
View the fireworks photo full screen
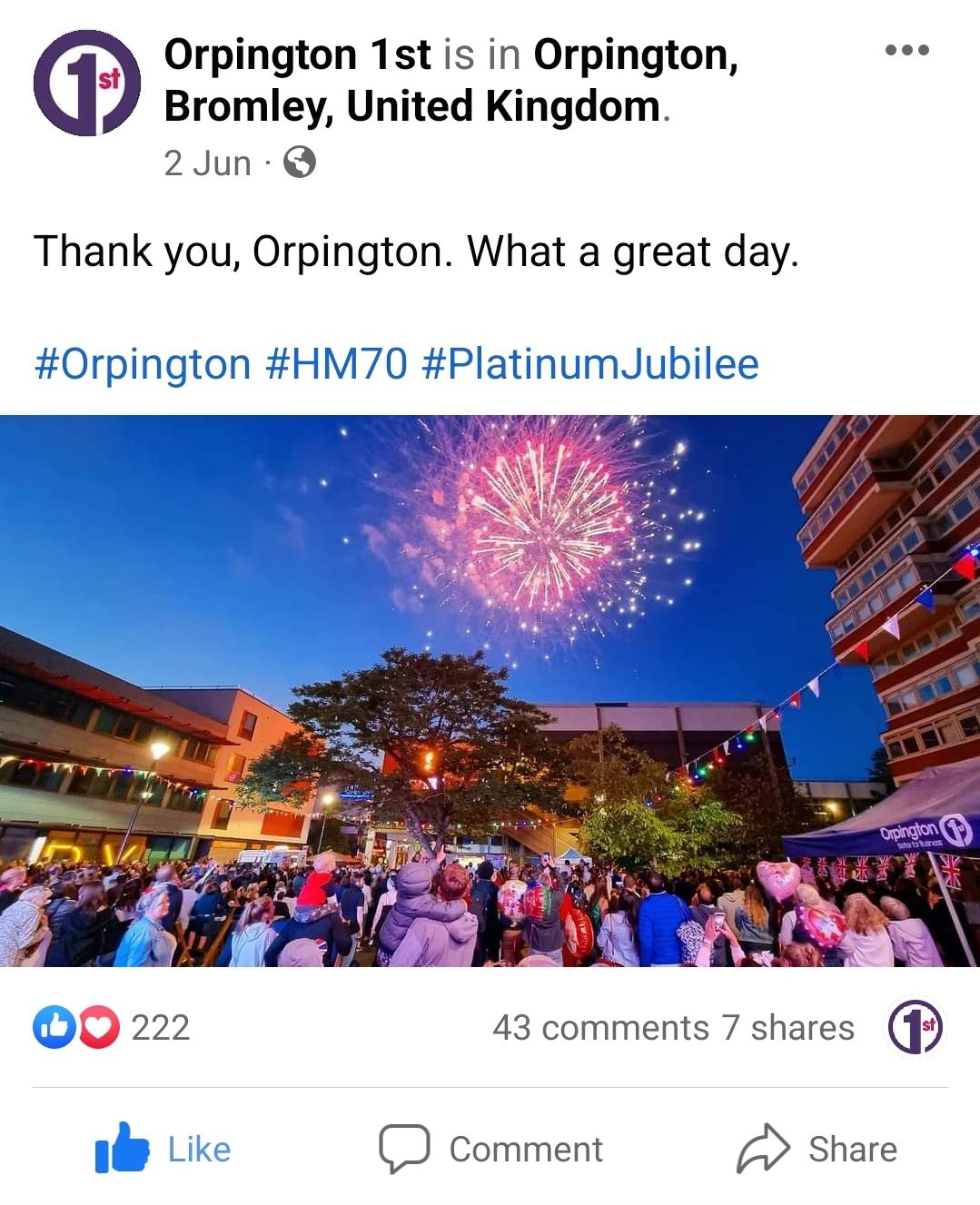coord(490,690)
